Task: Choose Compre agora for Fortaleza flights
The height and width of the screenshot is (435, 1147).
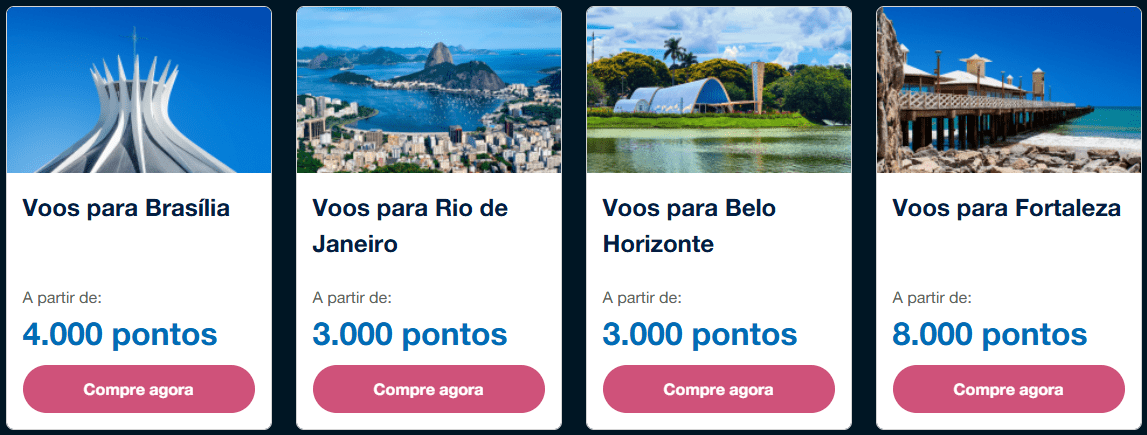Action: (x=1008, y=389)
